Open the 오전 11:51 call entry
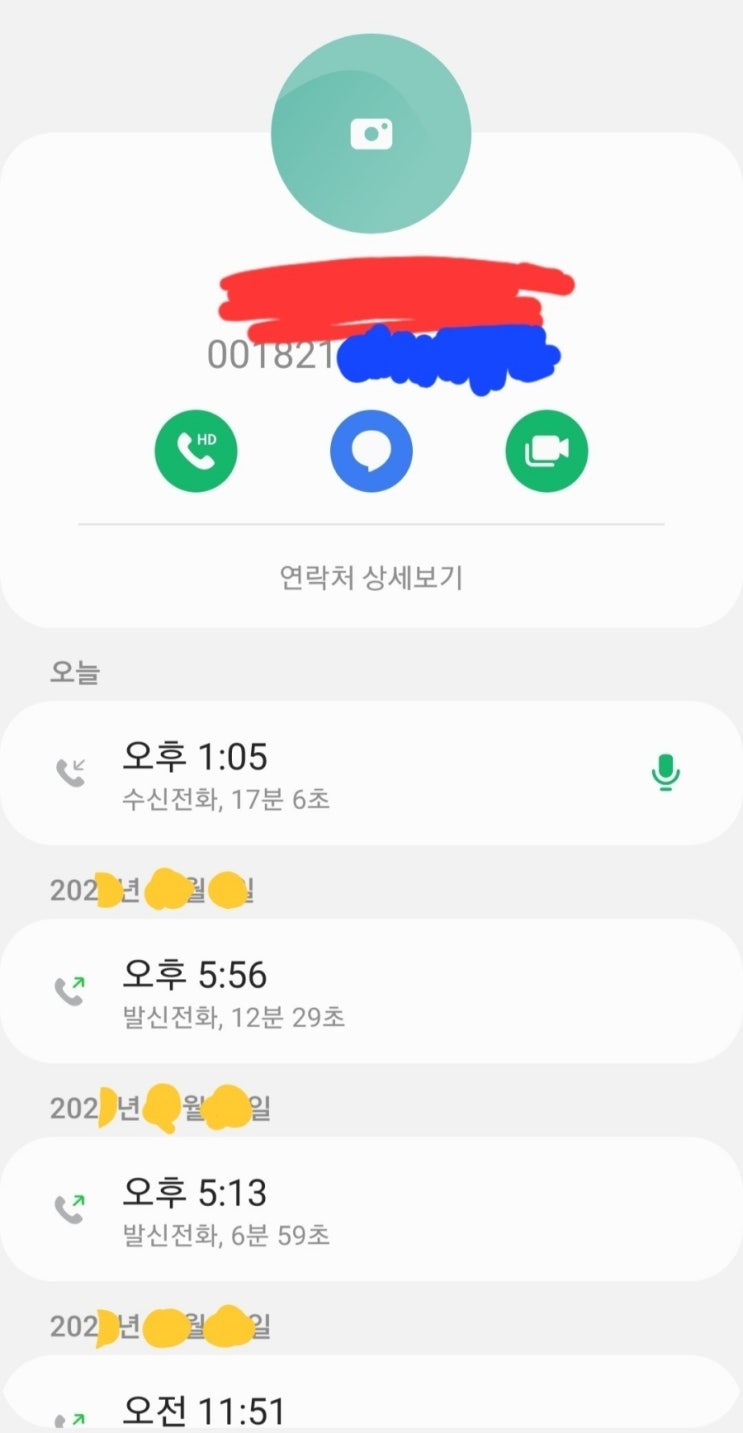Screen dimensions: 743x1433 [x=371, y=1395]
